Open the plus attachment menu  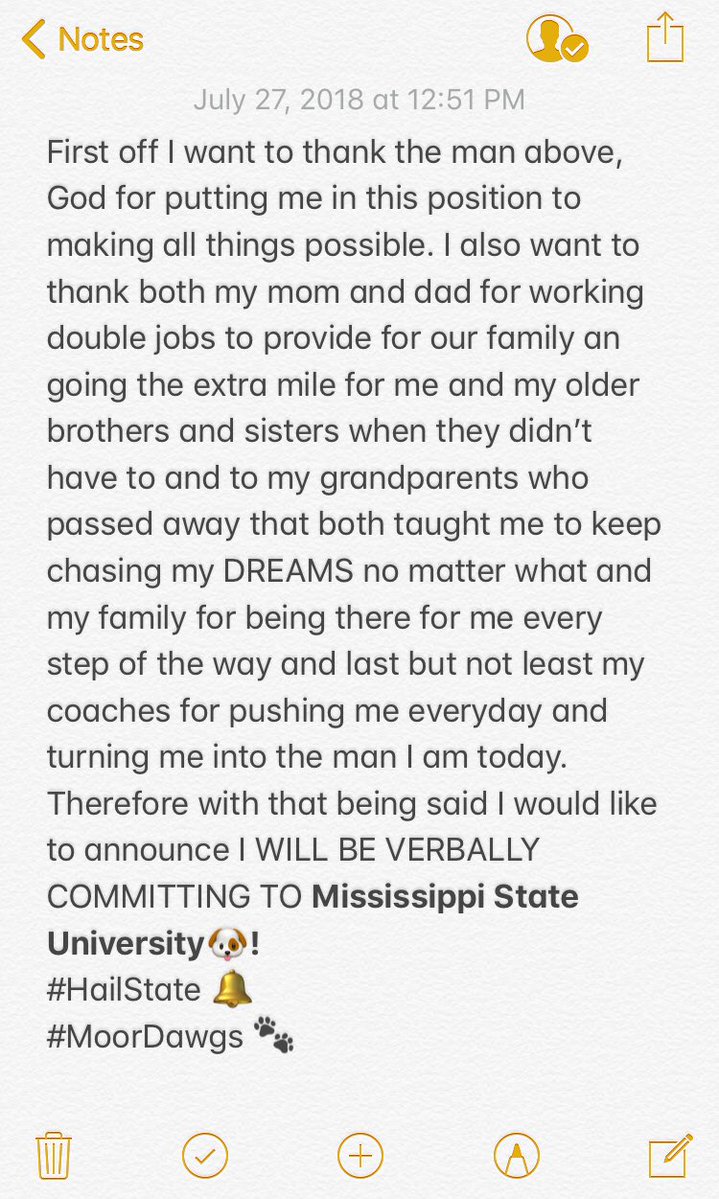(360, 1157)
